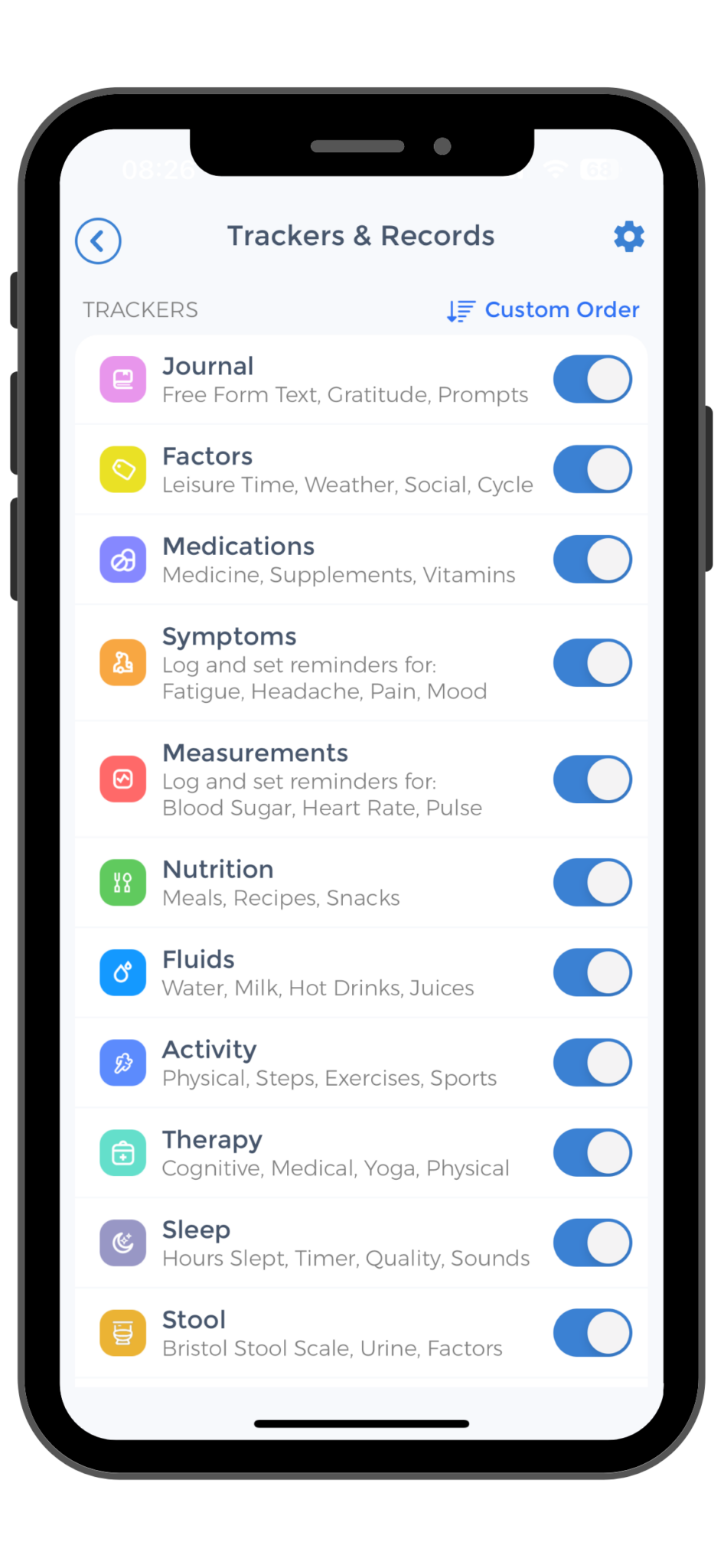Toggle the Journal tracker switch
724x1568 pixels.
tap(592, 379)
